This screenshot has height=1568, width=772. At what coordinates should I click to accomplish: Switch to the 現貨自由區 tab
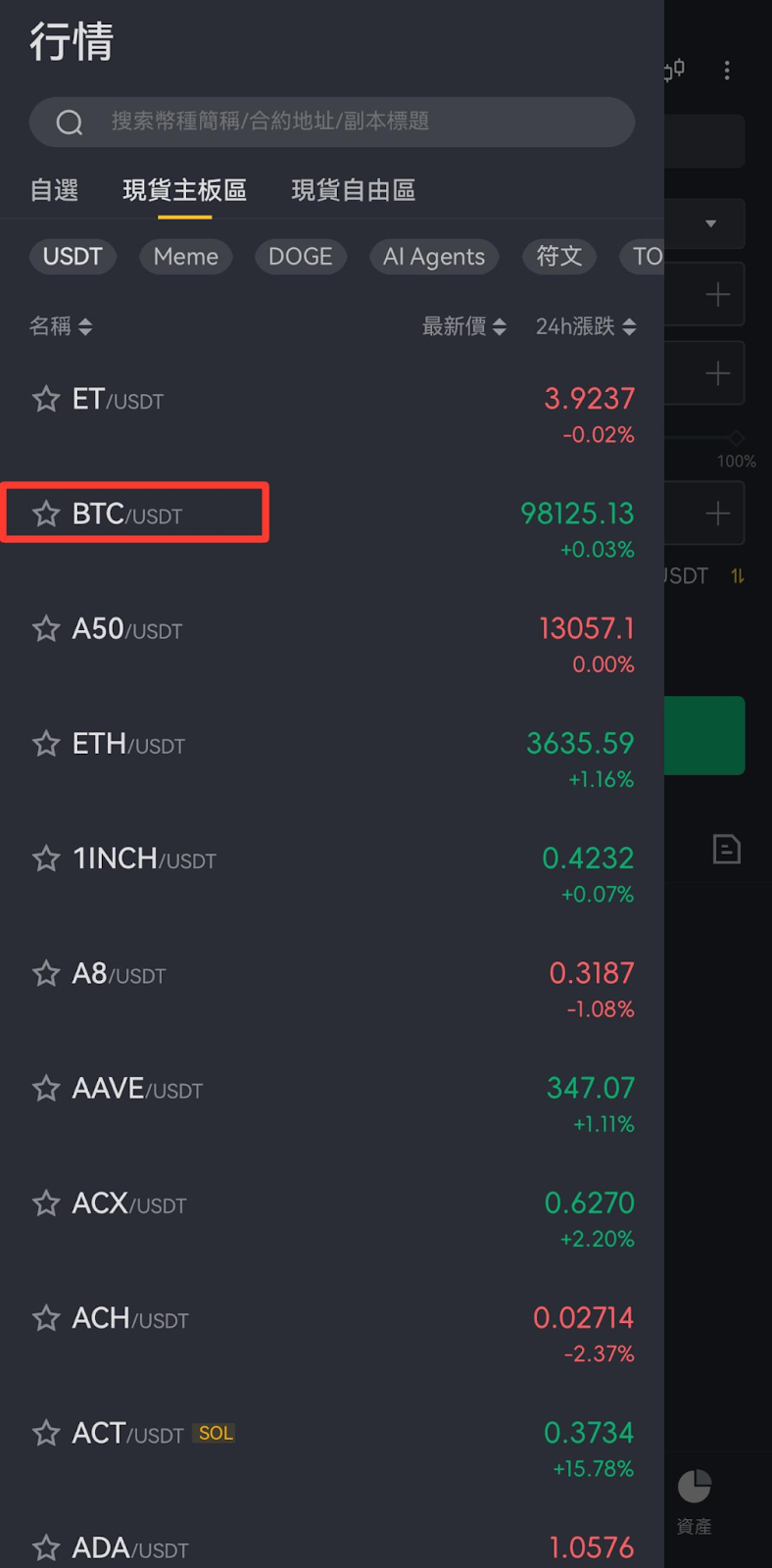354,190
